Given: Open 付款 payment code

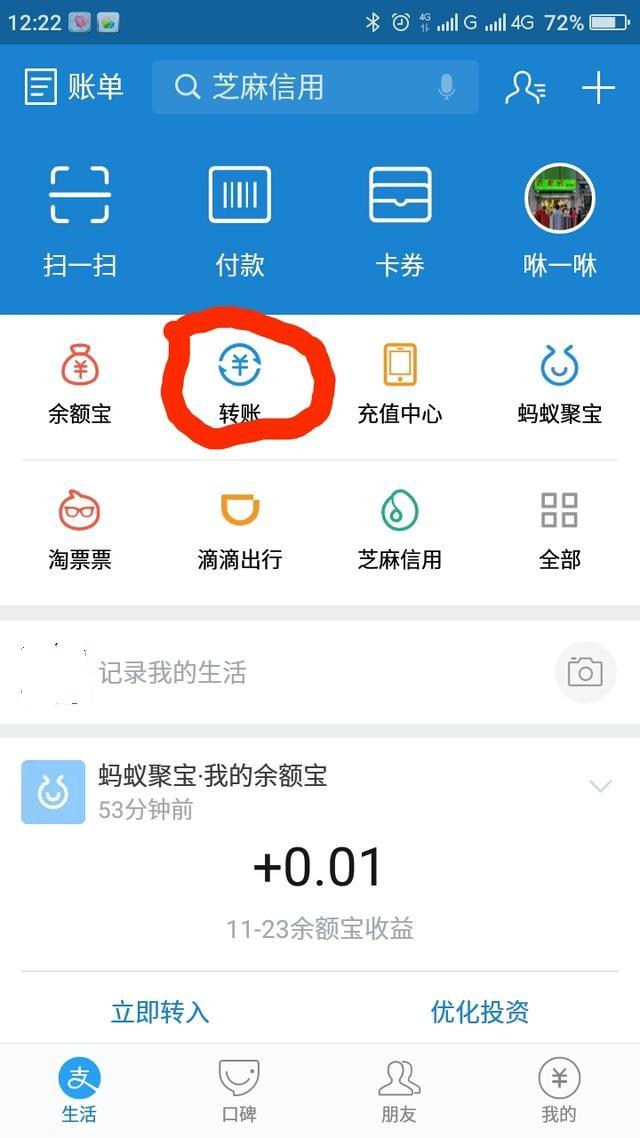Looking at the screenshot, I should 240,220.
